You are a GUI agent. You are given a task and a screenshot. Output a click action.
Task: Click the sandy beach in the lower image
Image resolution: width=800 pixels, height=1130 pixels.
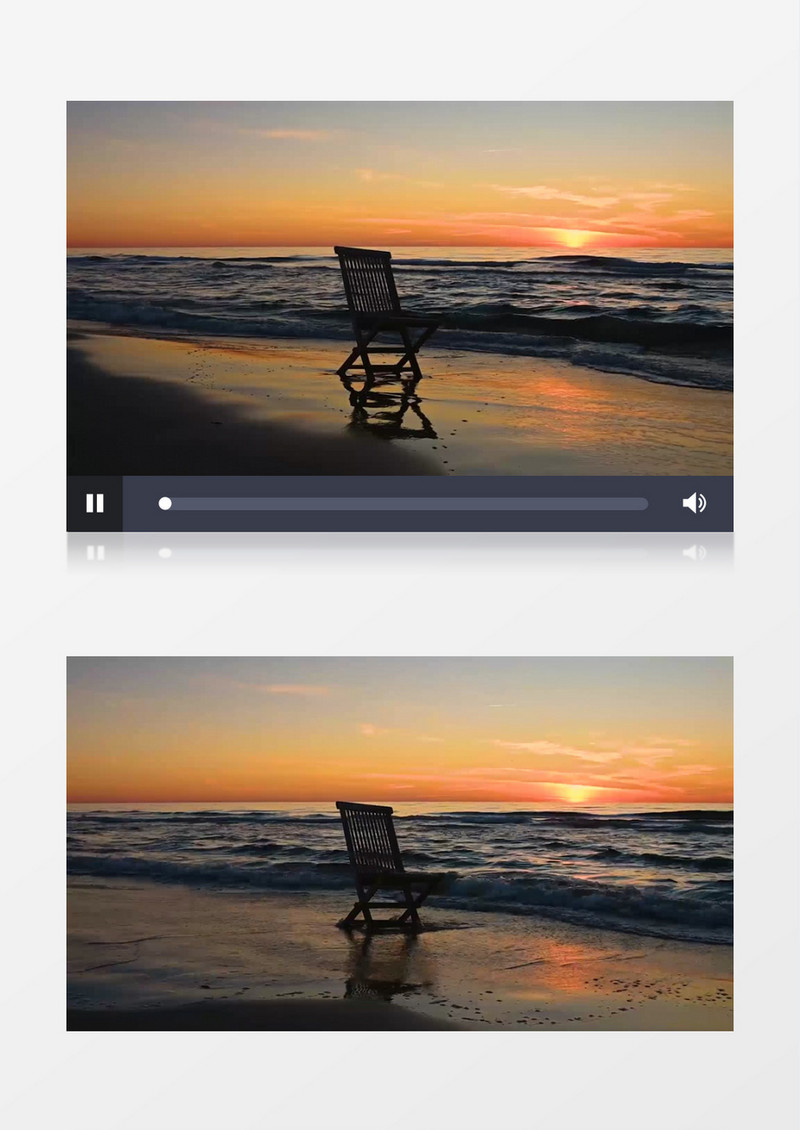[200, 1000]
